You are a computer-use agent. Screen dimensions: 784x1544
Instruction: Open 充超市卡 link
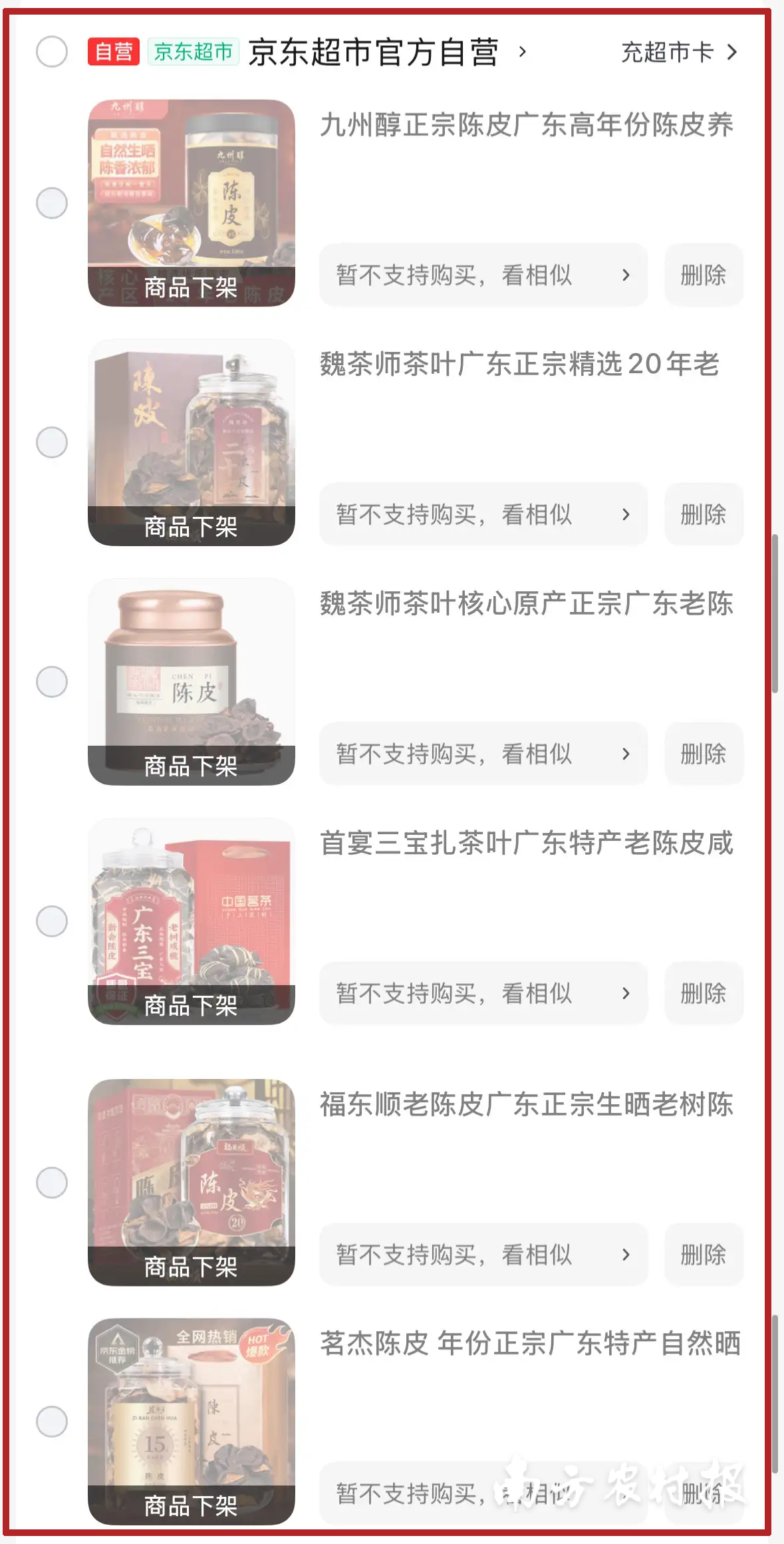678,52
